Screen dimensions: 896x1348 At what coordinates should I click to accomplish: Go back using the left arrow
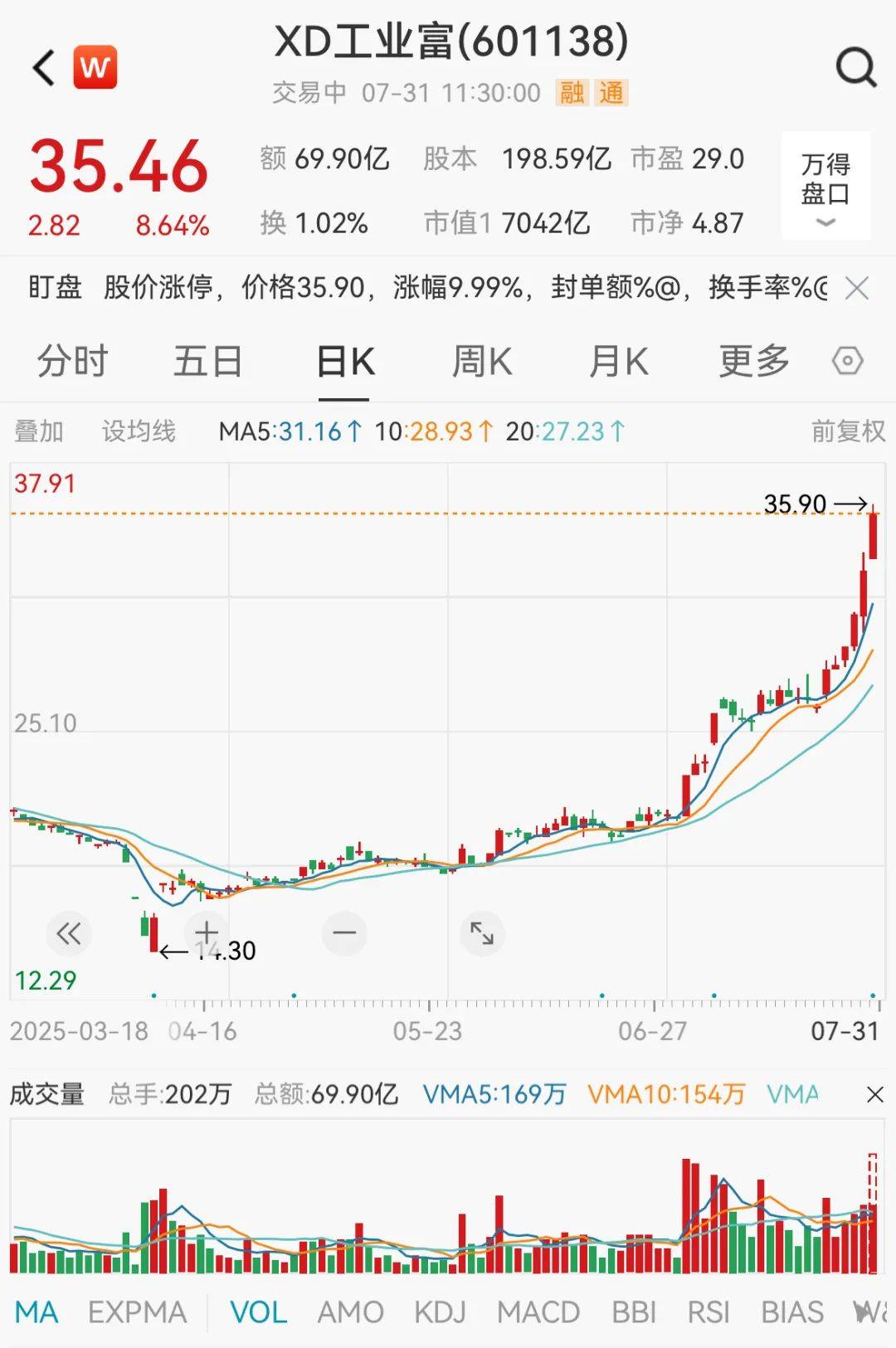[41, 67]
